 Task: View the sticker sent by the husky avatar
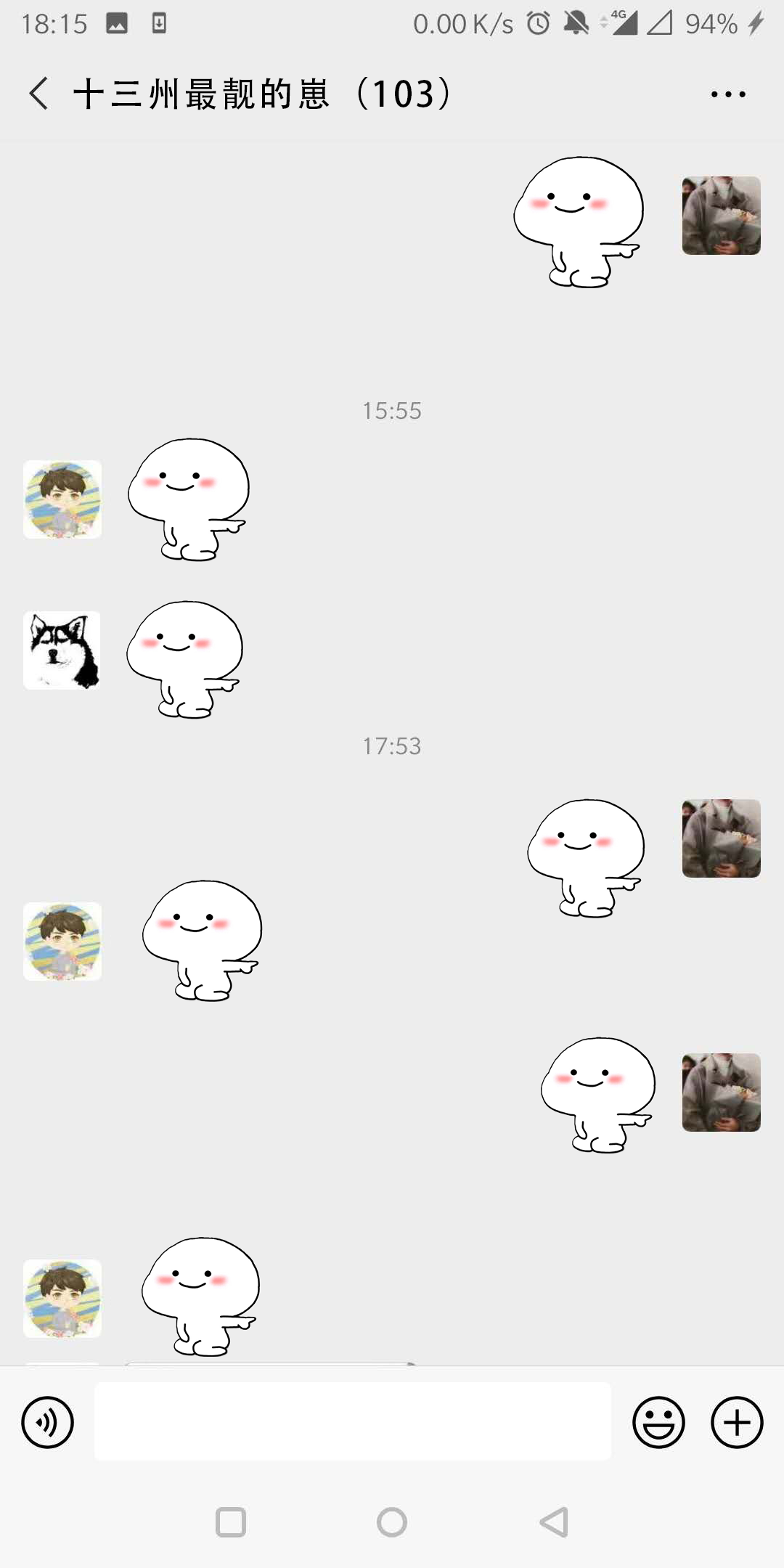click(186, 659)
